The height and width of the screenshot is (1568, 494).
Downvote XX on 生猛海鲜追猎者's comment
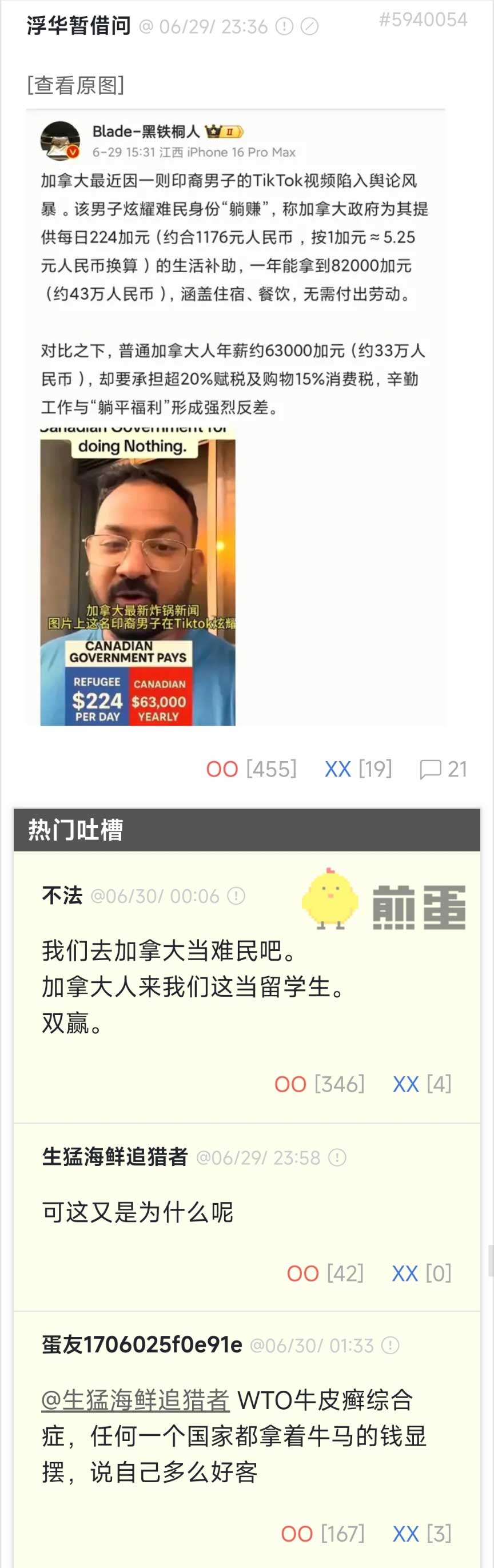tap(405, 1273)
